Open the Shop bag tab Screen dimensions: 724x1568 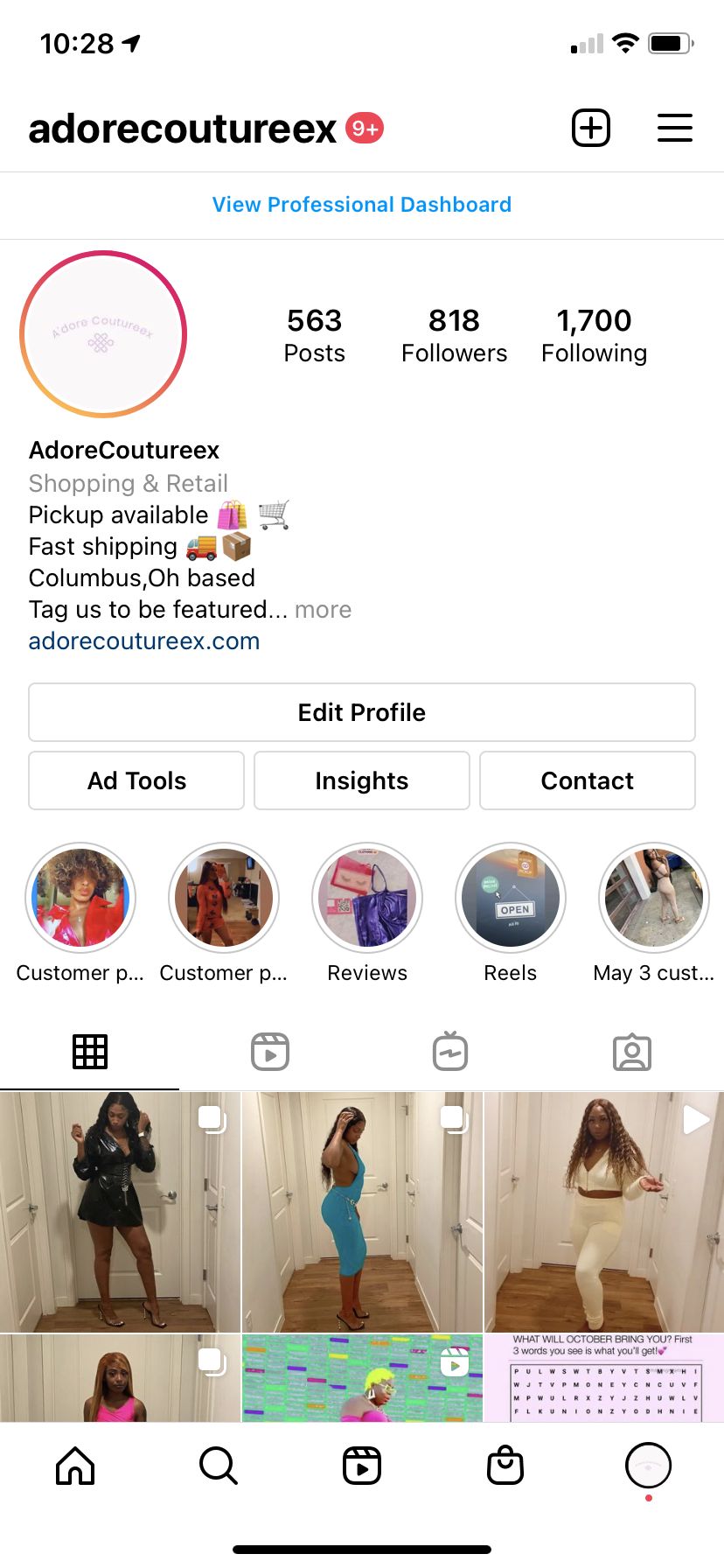pos(505,1465)
